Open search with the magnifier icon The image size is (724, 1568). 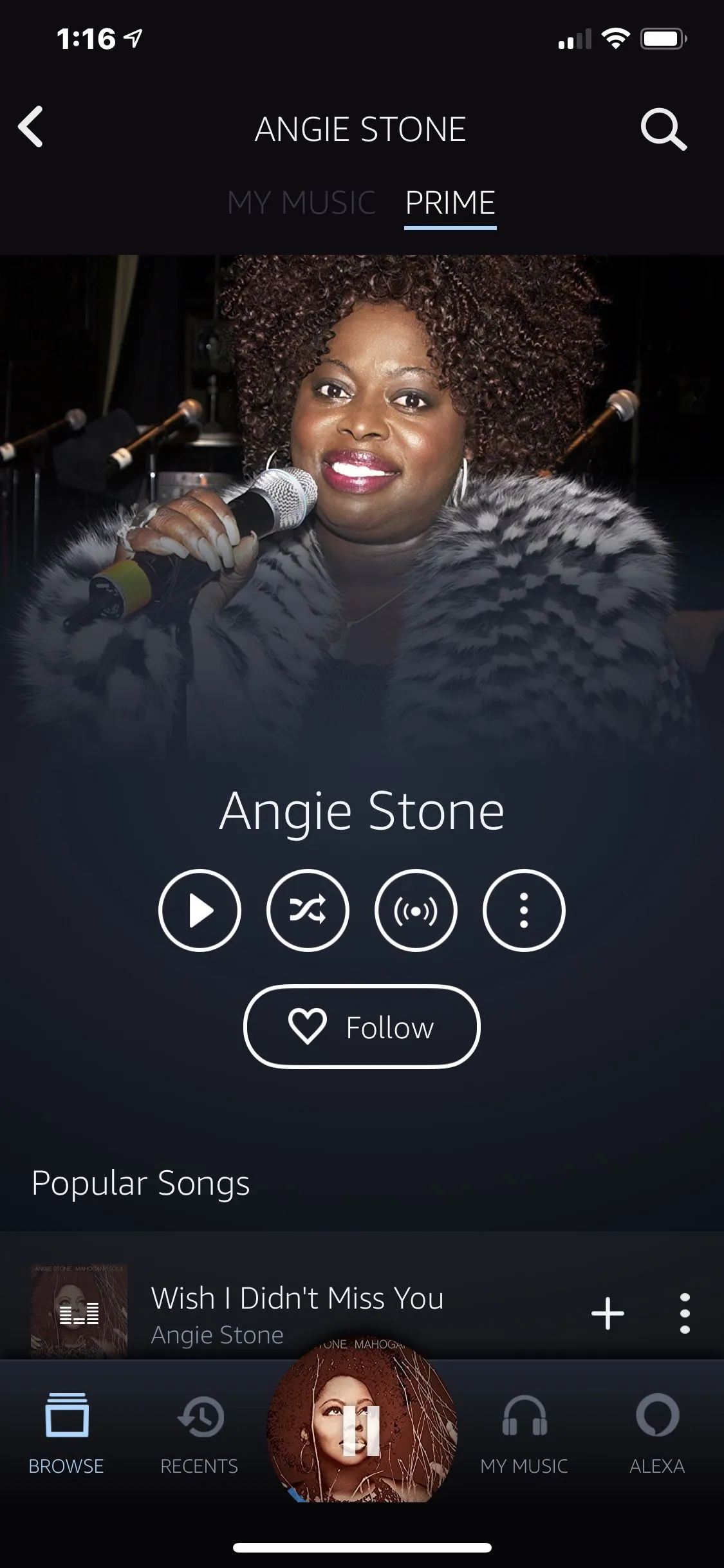pos(663,129)
